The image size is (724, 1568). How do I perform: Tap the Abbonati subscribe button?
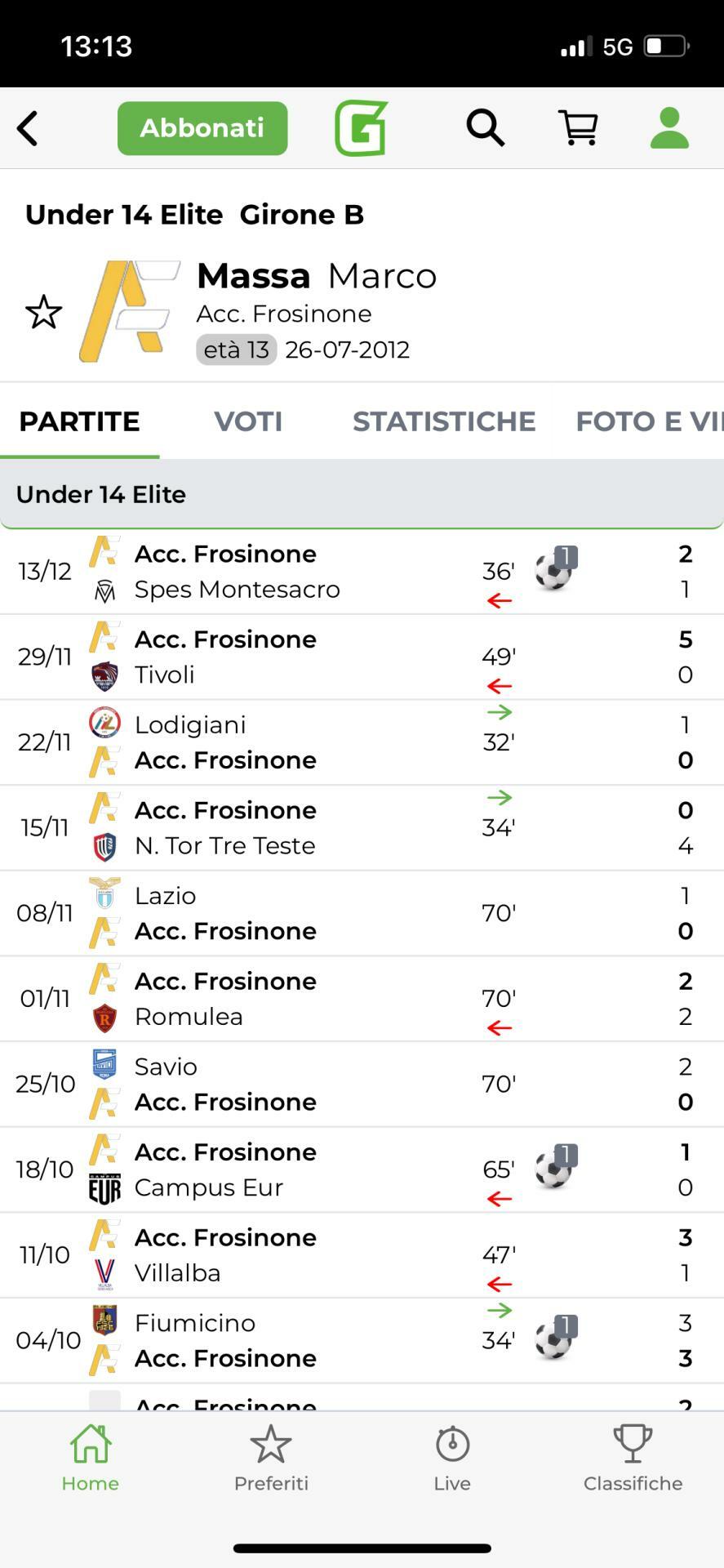point(202,128)
